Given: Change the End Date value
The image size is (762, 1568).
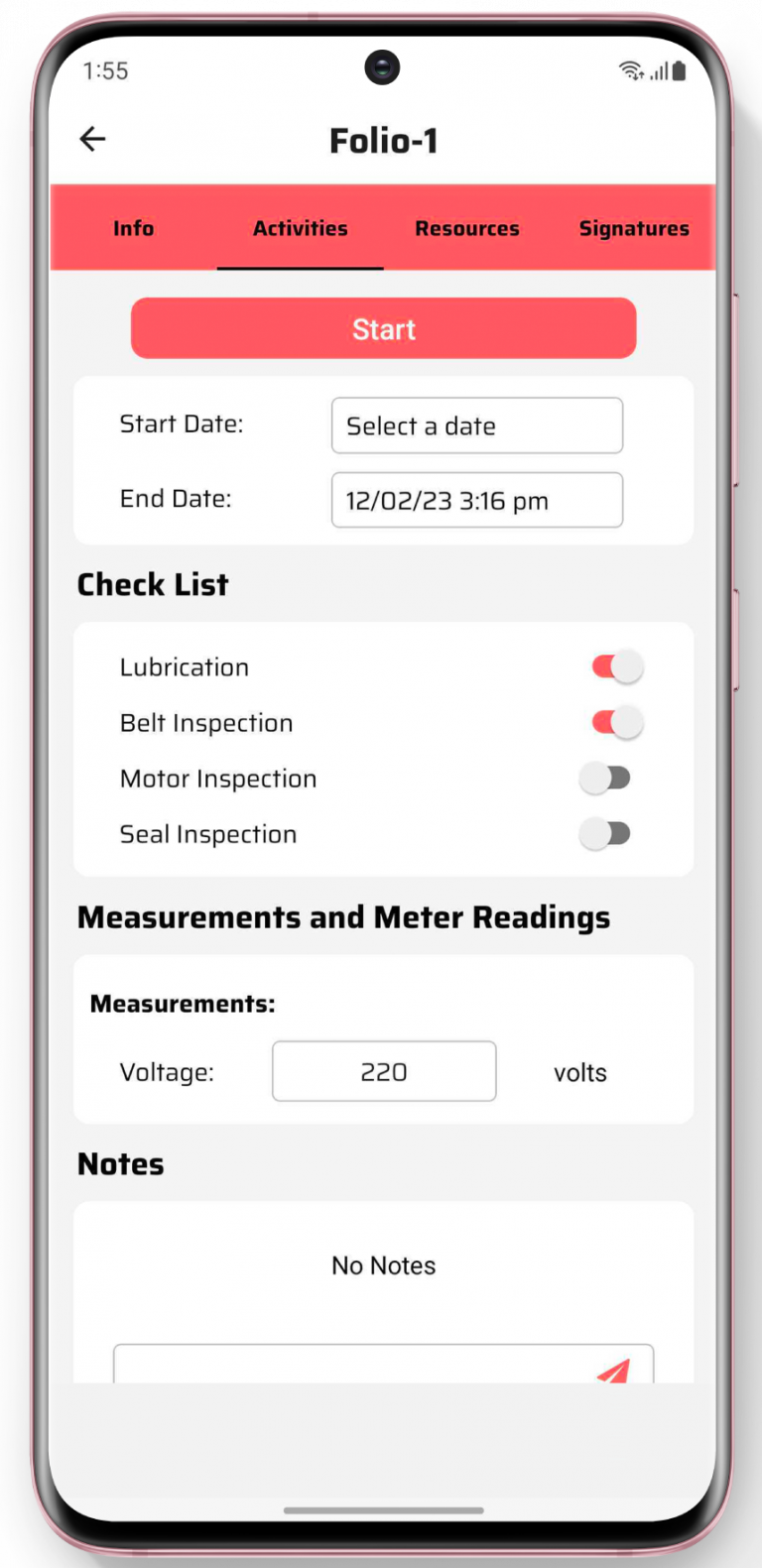Looking at the screenshot, I should click(x=476, y=500).
